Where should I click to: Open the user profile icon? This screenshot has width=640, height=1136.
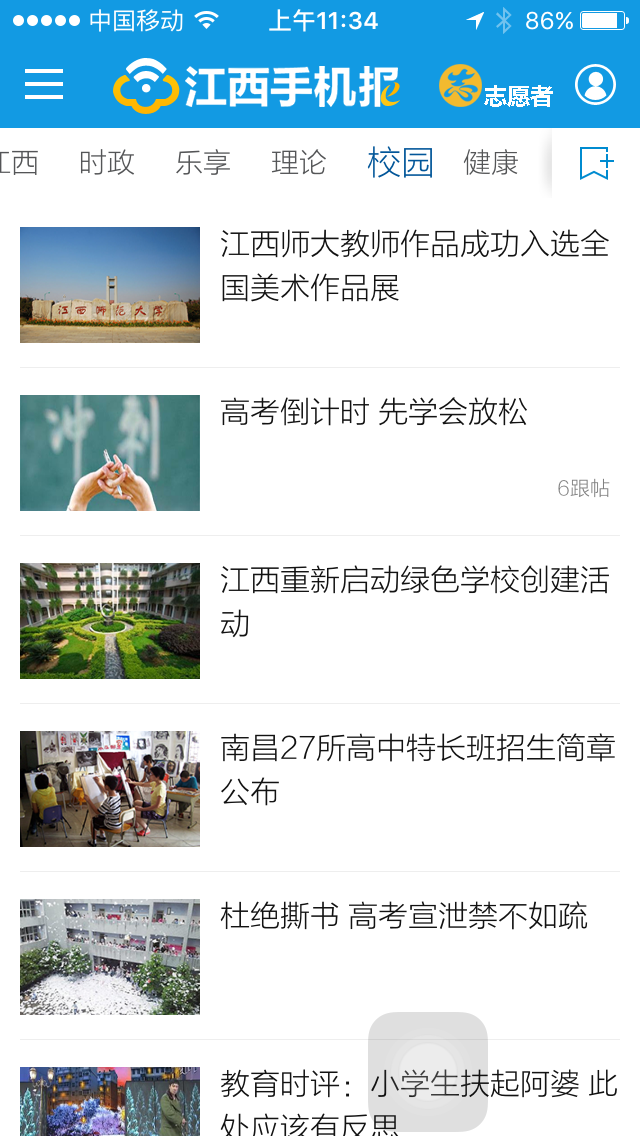point(595,85)
